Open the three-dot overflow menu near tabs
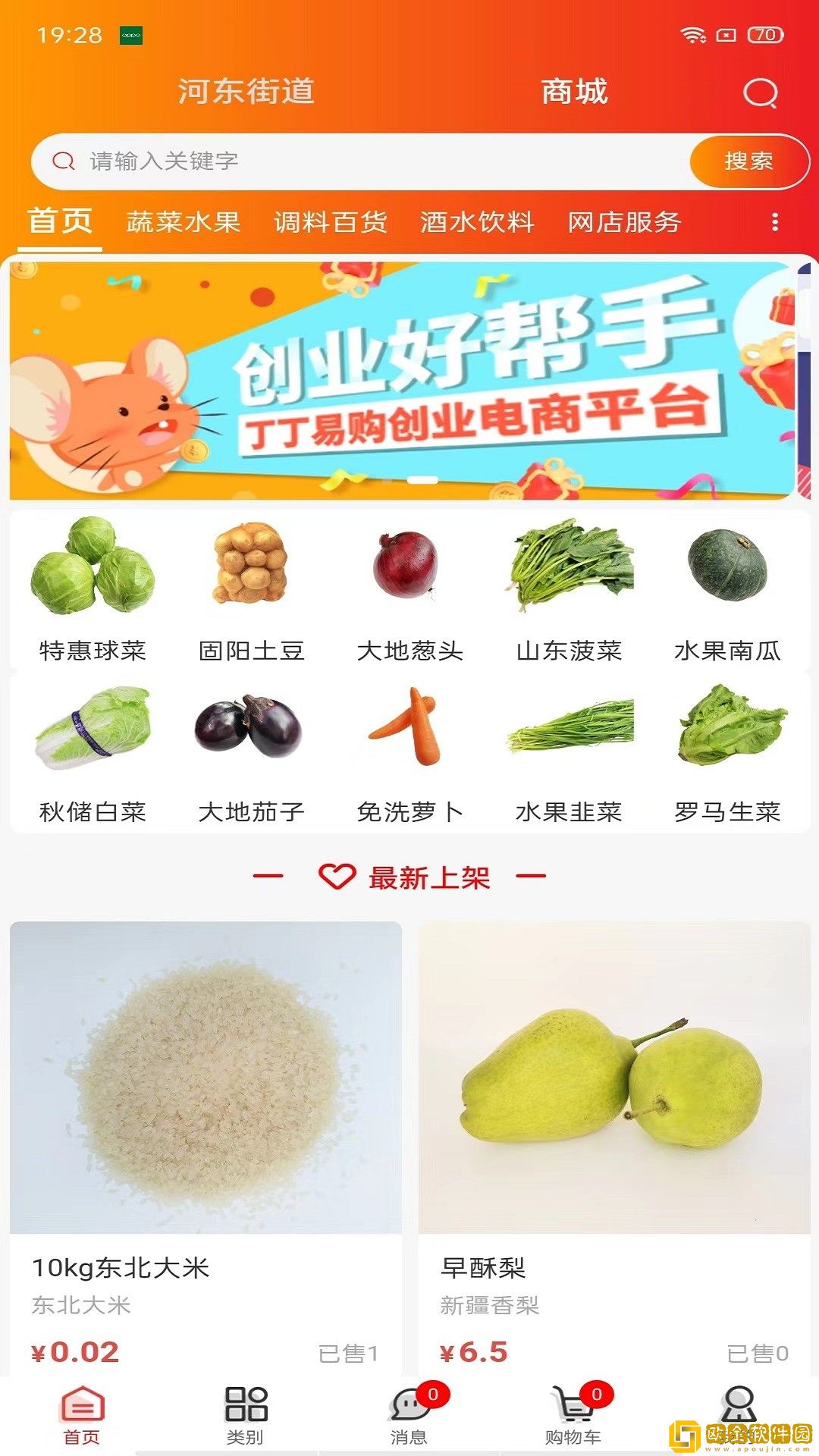The image size is (819, 1456). (775, 222)
